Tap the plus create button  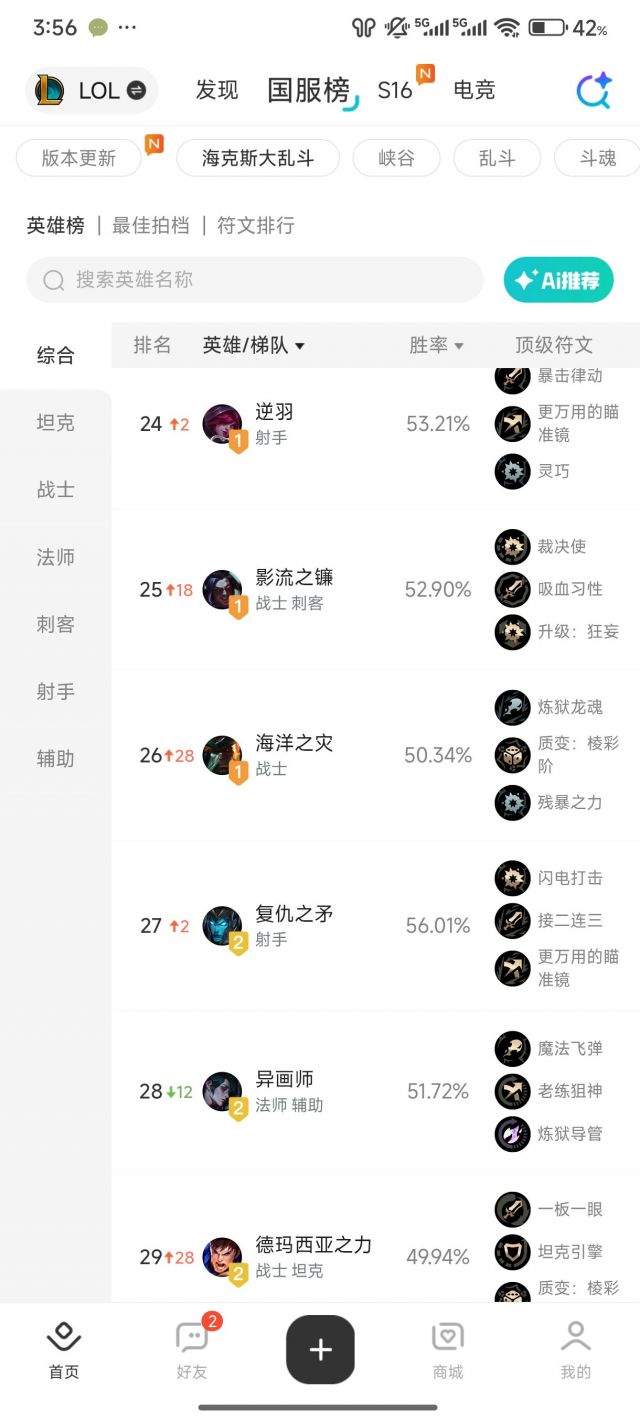320,1350
